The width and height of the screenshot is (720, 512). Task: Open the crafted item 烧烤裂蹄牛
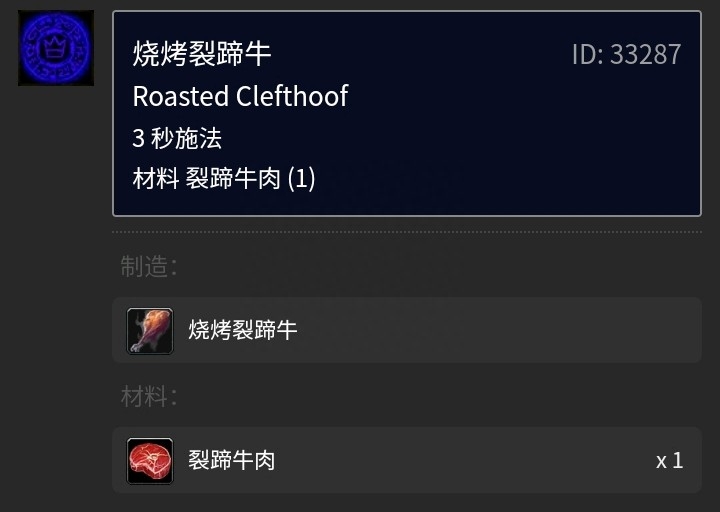(243, 330)
